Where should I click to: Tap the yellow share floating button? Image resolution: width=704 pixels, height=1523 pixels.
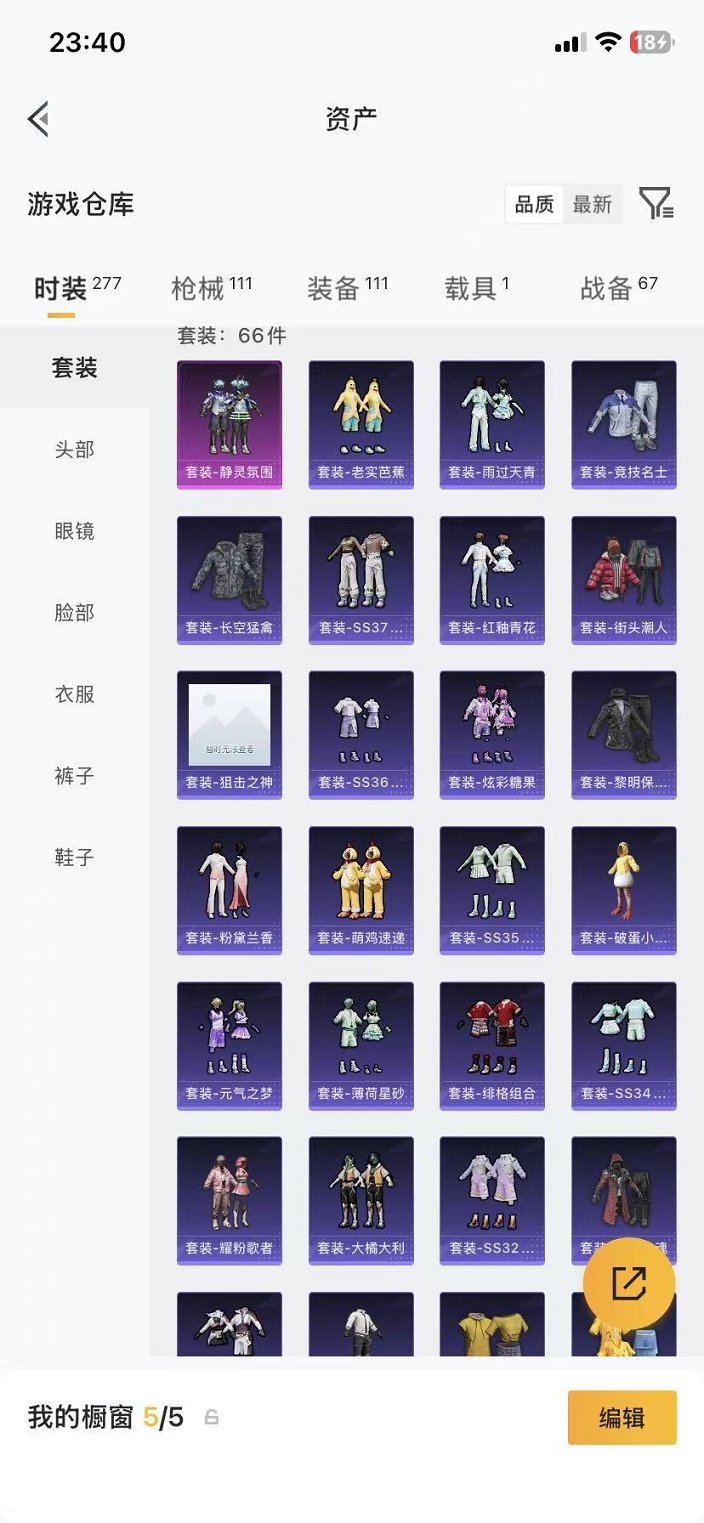click(629, 1283)
